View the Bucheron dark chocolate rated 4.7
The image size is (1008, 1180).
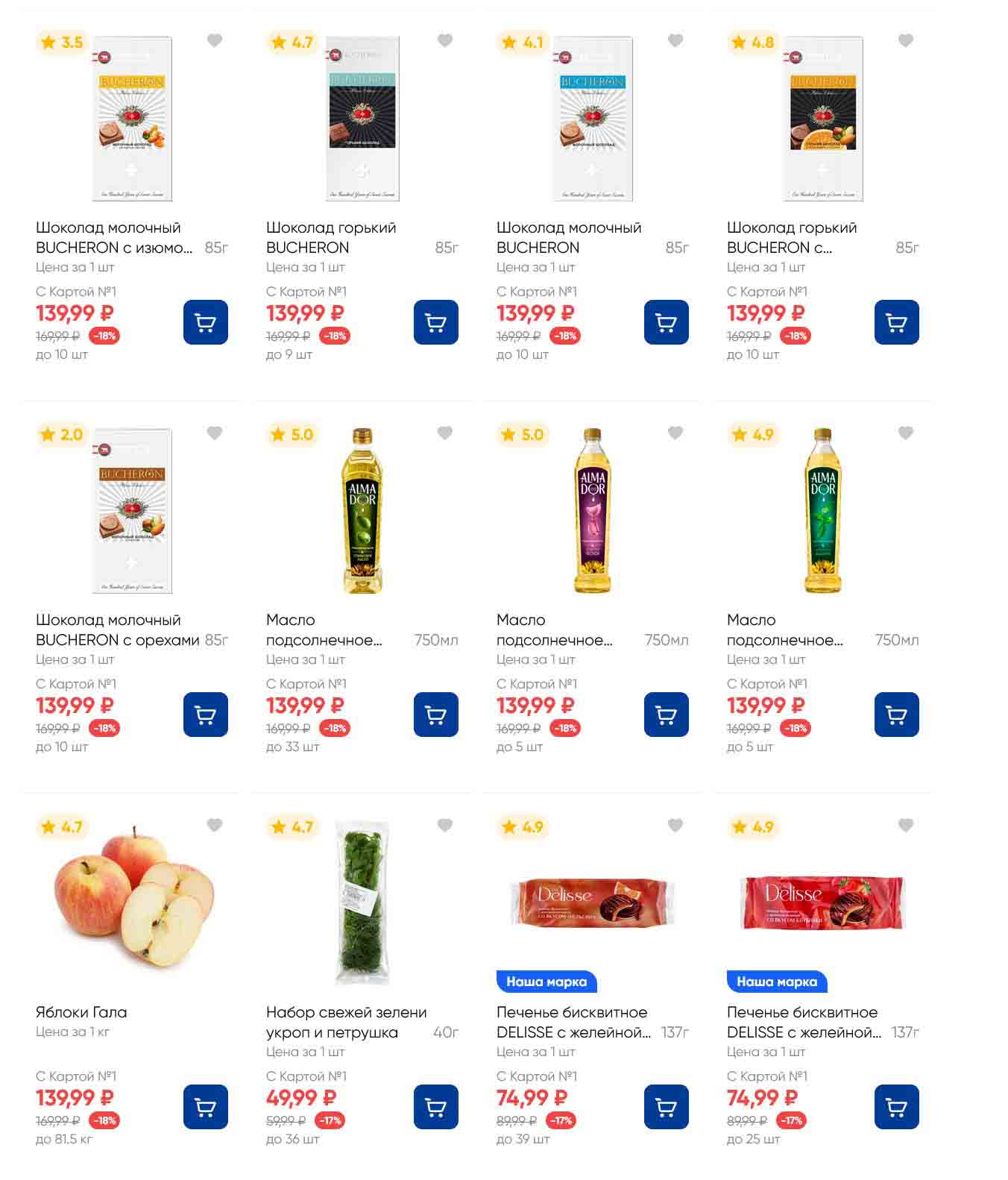(x=330, y=237)
